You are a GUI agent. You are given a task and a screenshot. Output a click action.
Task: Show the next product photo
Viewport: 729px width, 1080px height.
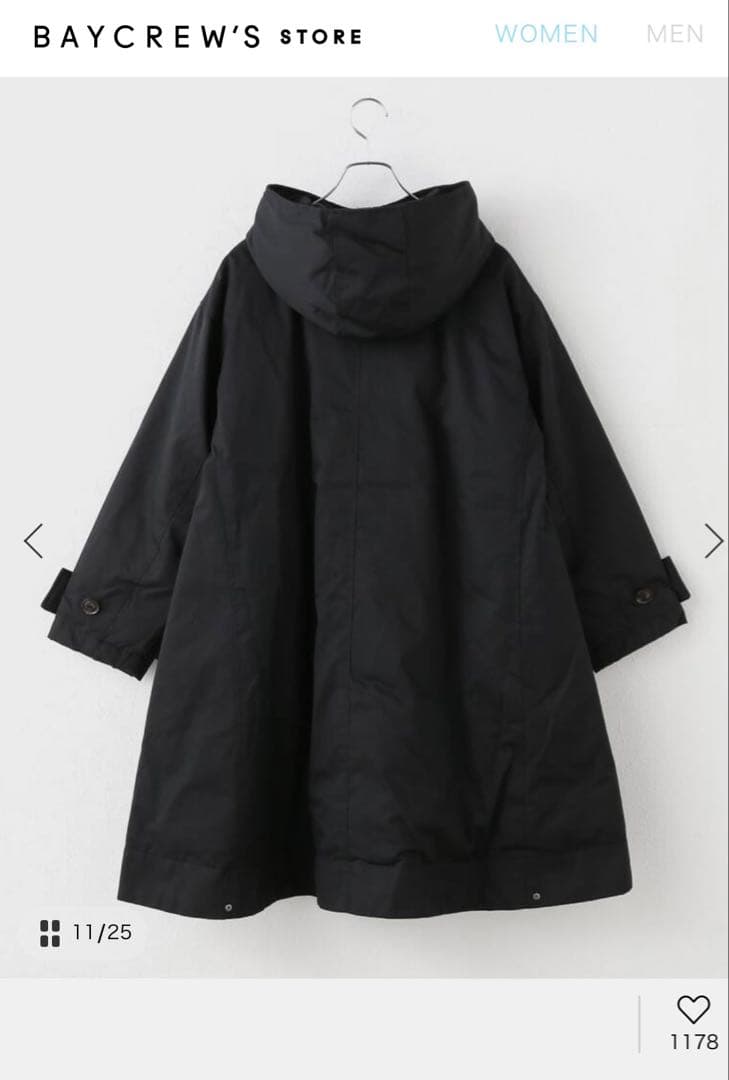pos(712,541)
